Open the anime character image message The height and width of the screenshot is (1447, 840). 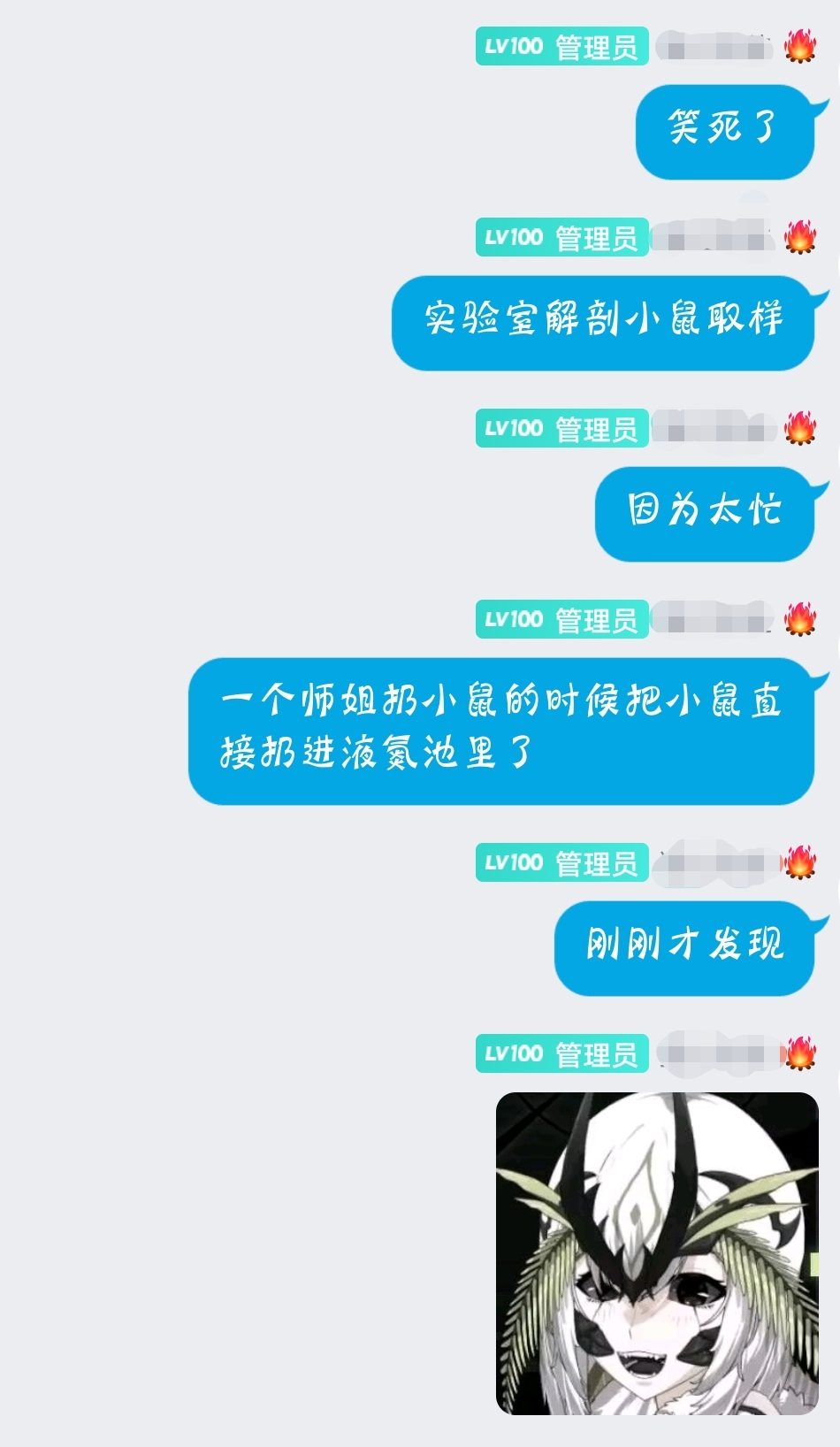[x=657, y=1252]
